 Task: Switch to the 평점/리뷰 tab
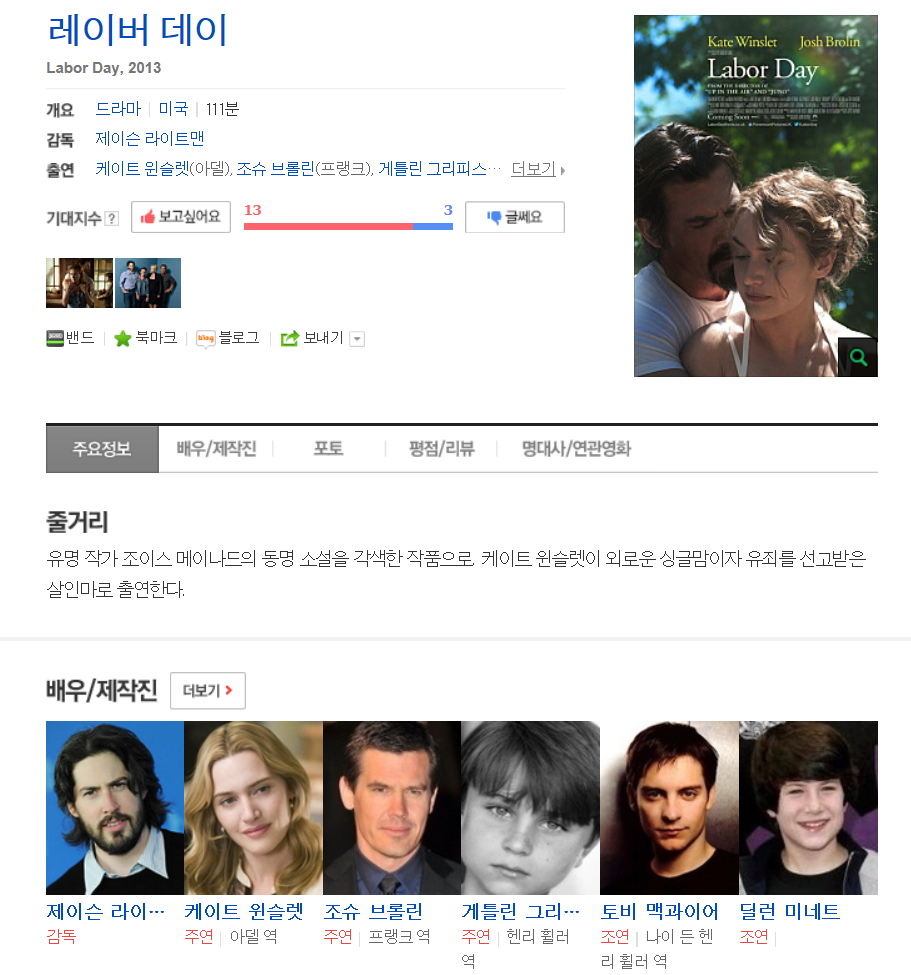(x=442, y=449)
